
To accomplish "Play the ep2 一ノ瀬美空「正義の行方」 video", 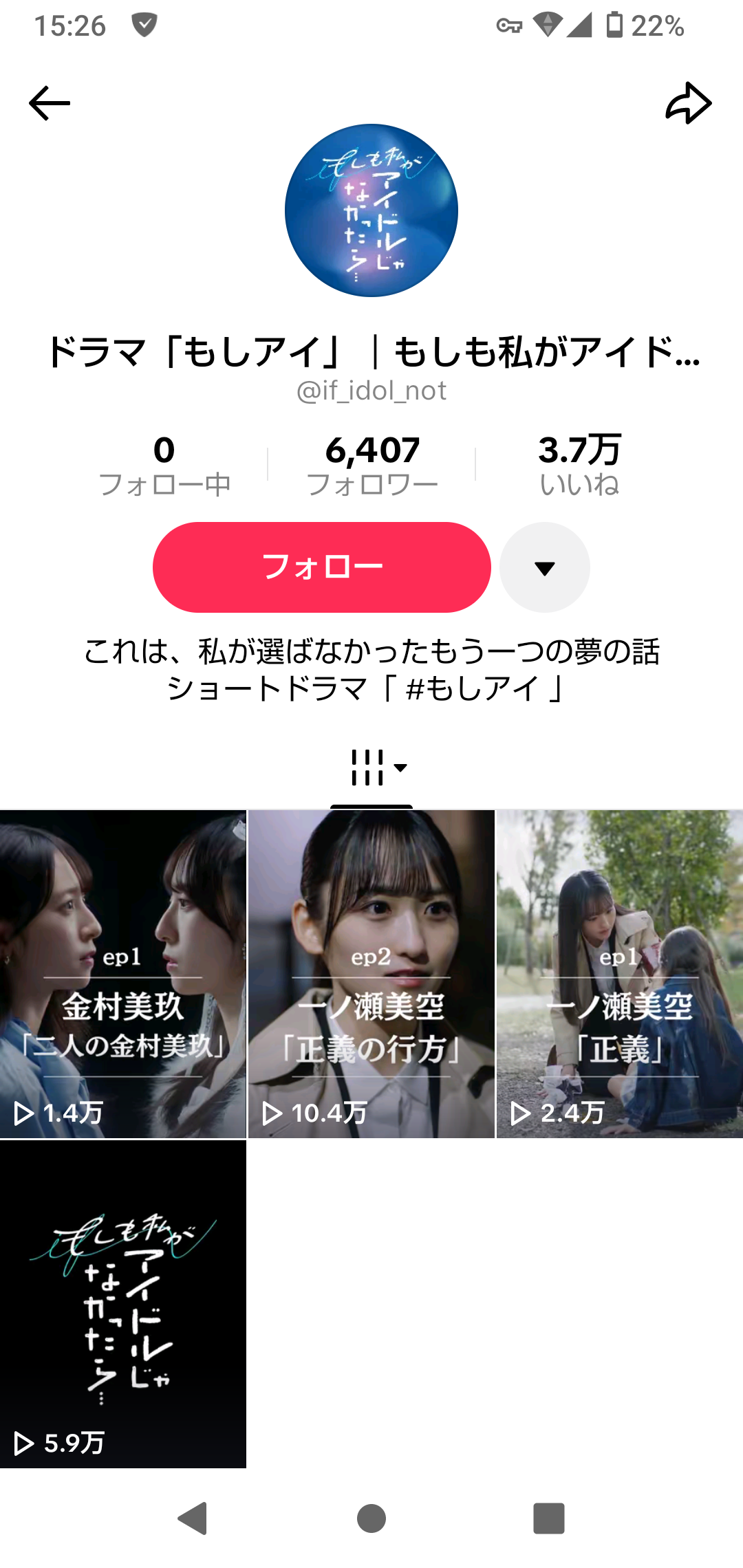I will coord(371,974).
